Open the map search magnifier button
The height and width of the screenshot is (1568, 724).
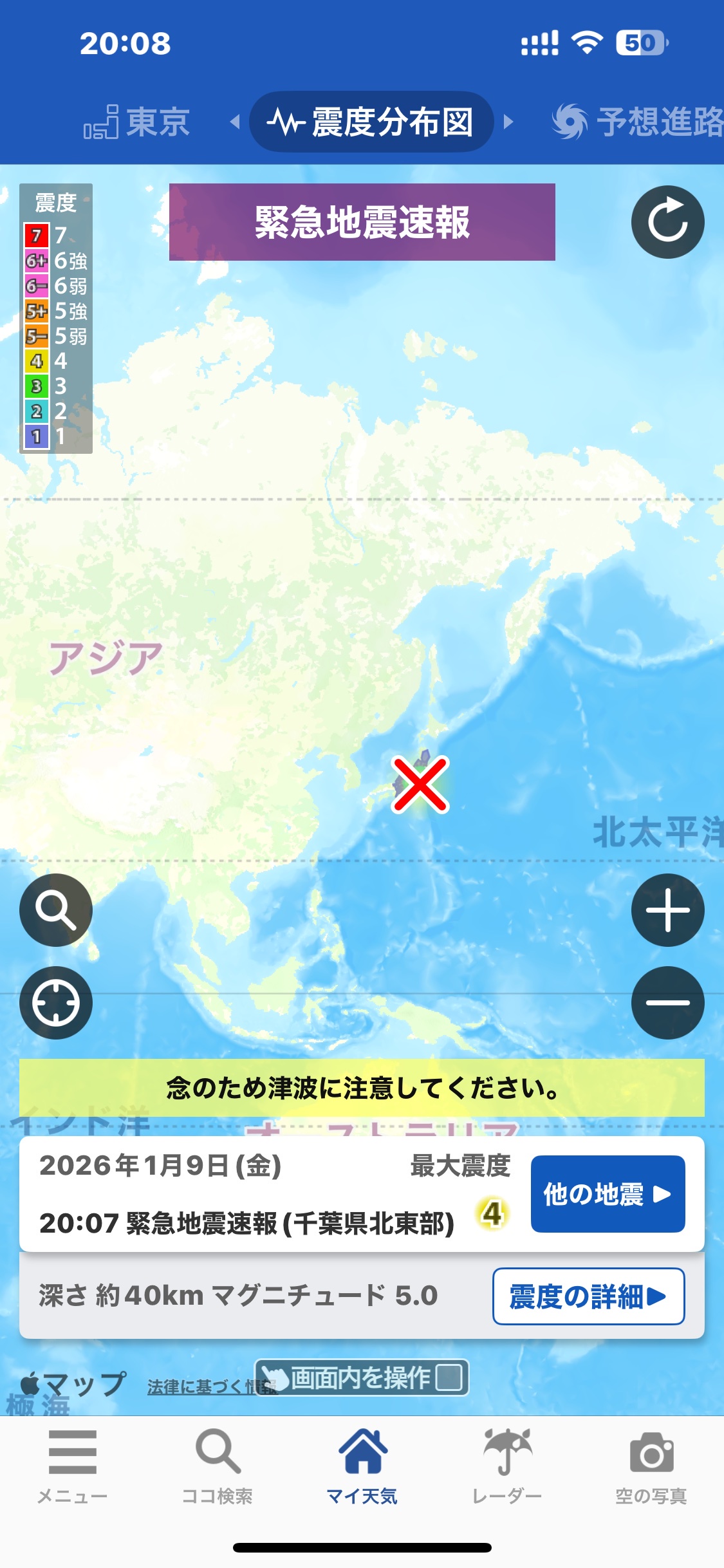click(x=56, y=910)
